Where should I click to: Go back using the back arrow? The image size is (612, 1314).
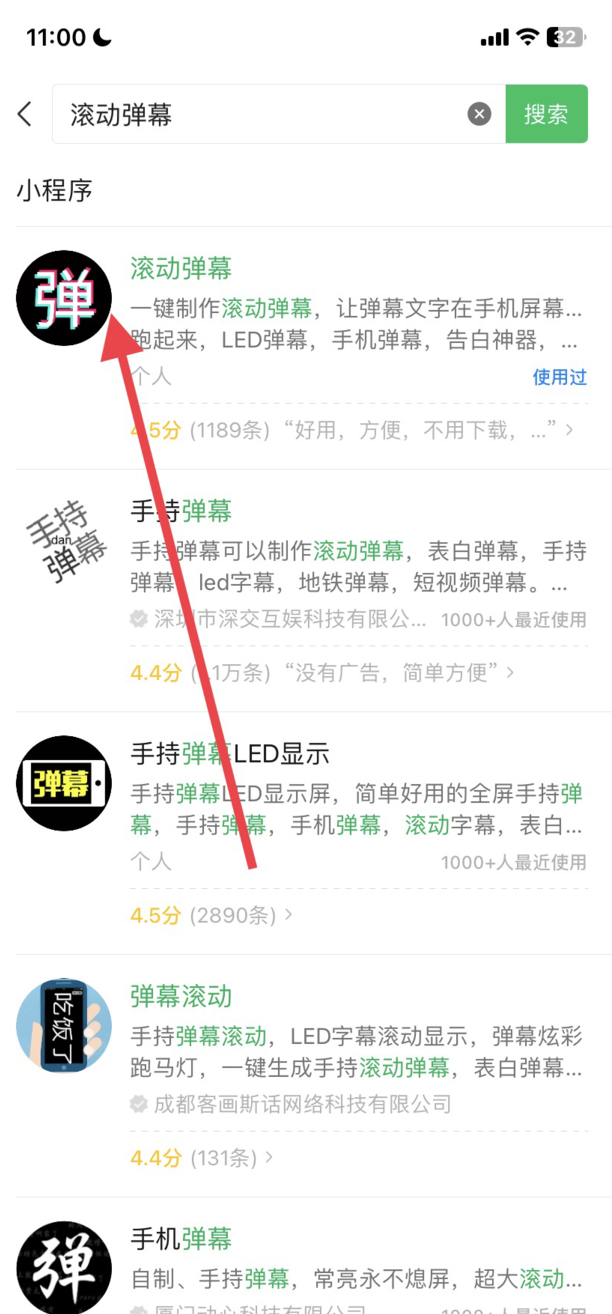(x=25, y=114)
